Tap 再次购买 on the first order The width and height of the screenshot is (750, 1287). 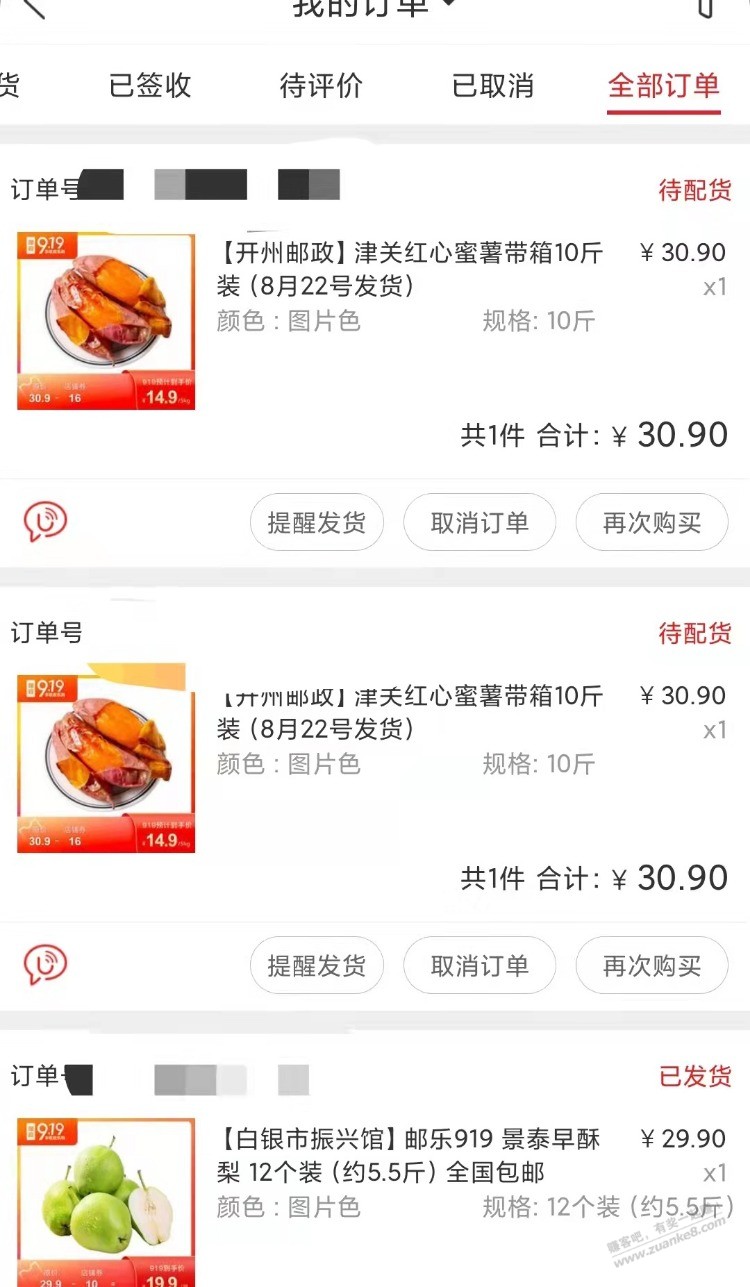click(x=651, y=522)
